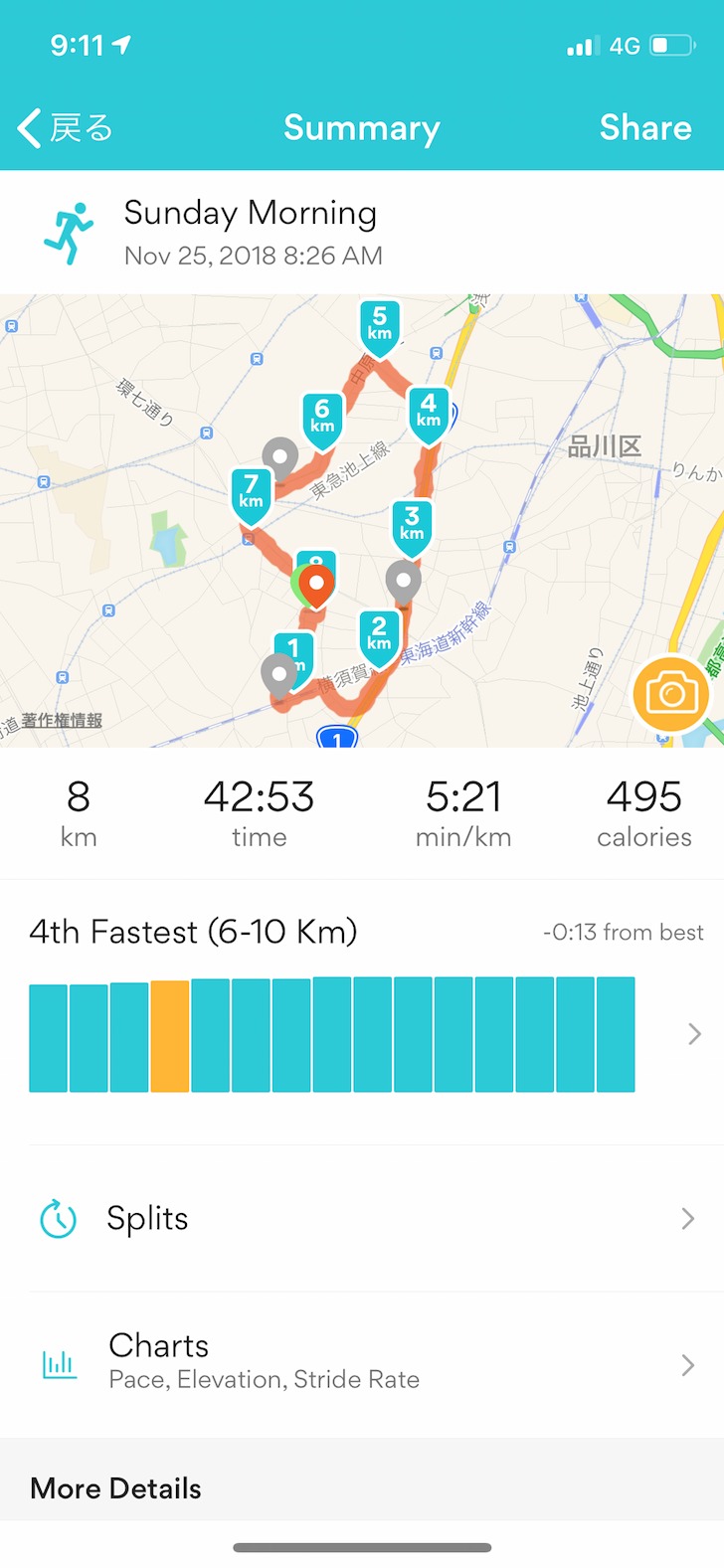Add a photo with the camera button

click(x=671, y=694)
